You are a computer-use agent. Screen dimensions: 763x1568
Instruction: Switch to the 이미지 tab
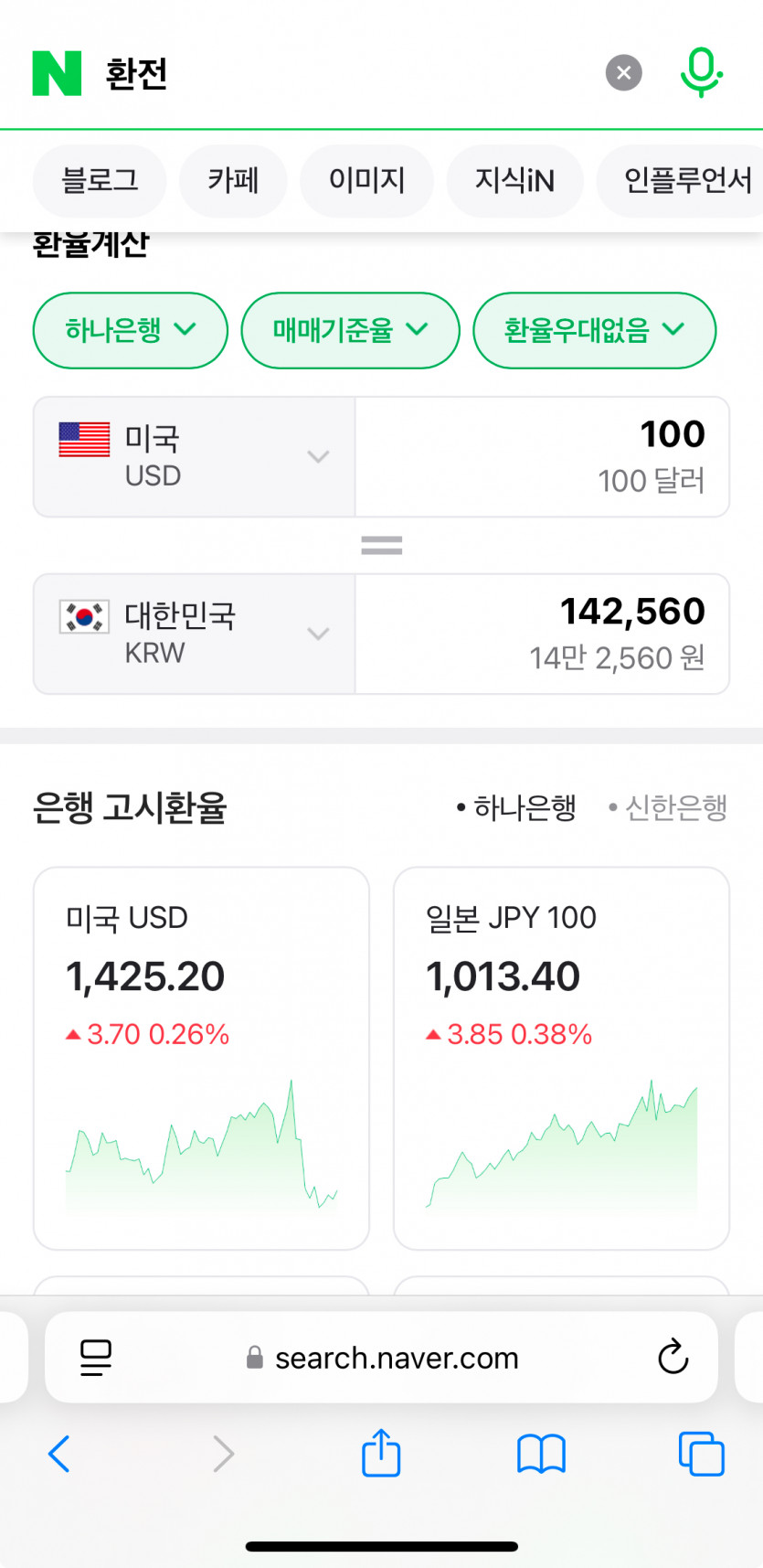366,181
